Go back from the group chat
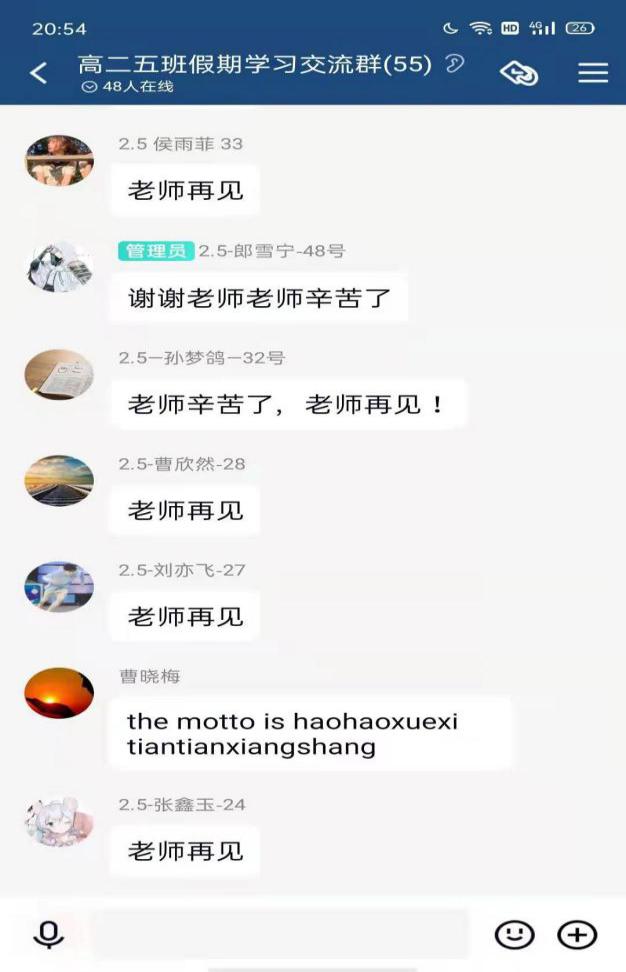Image resolution: width=626 pixels, height=972 pixels. tap(38, 73)
